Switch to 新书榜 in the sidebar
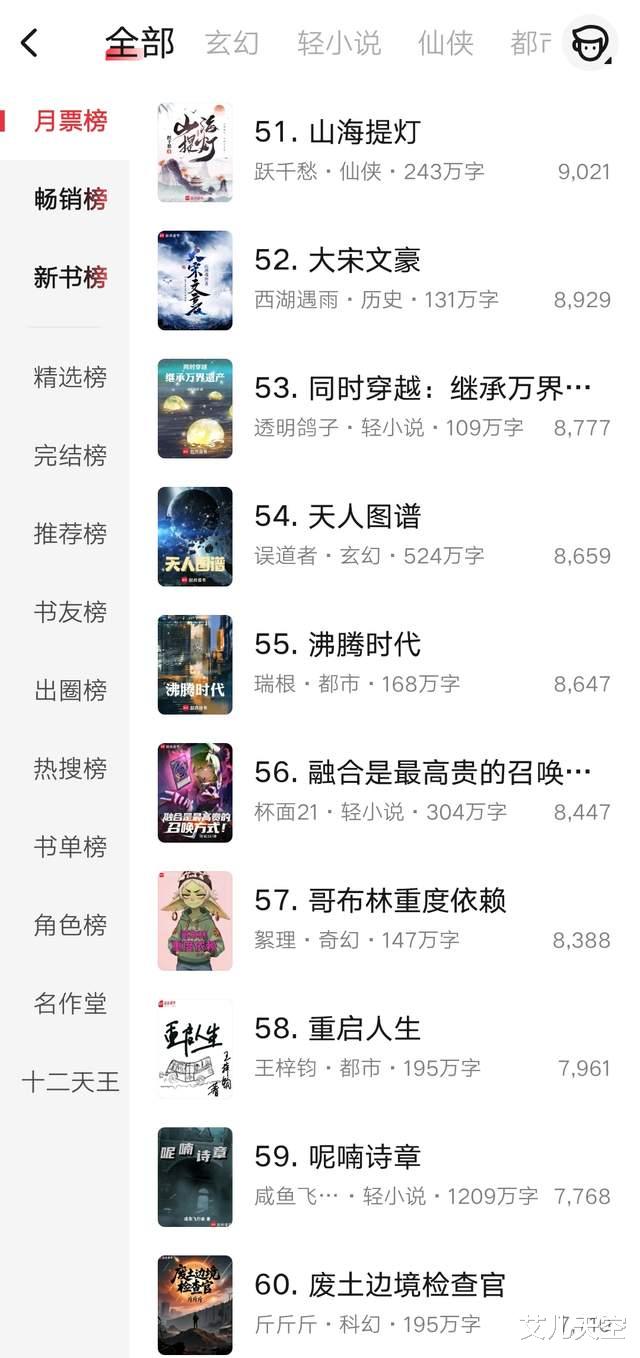 70,277
